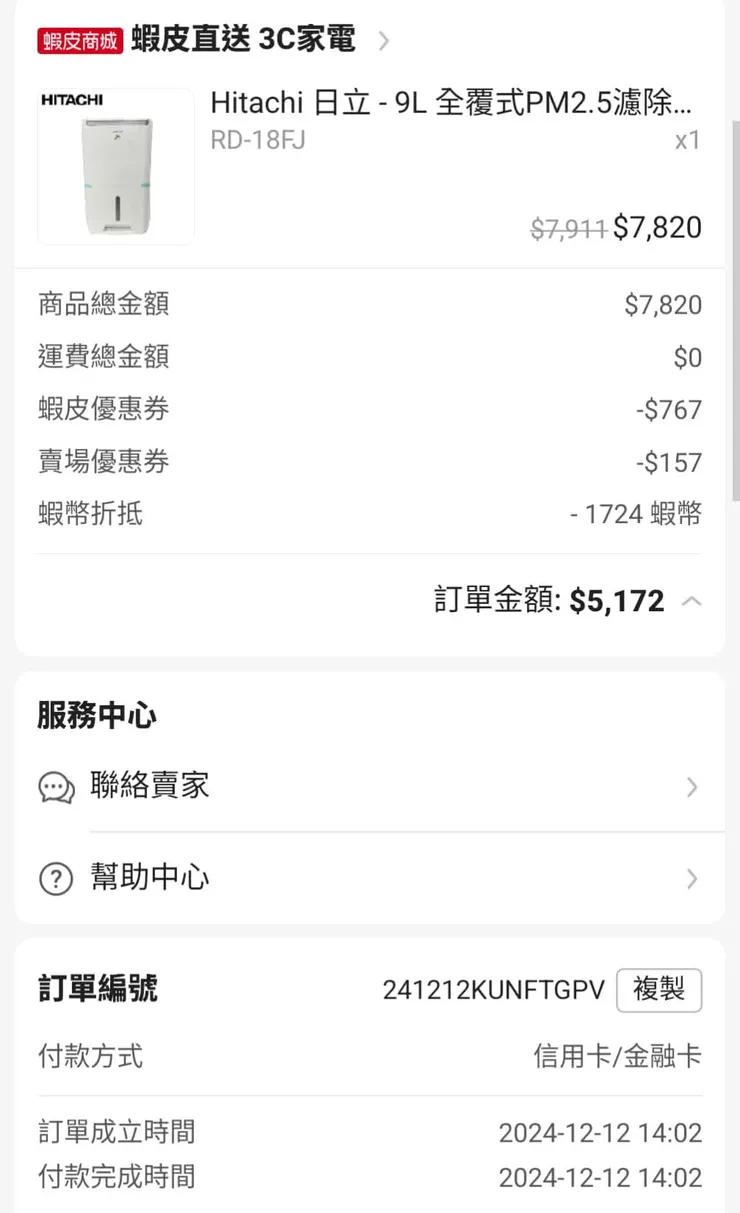Click the 蝦皮優惠券 coupon row
Viewport: 740px width, 1213px height.
(x=370, y=409)
